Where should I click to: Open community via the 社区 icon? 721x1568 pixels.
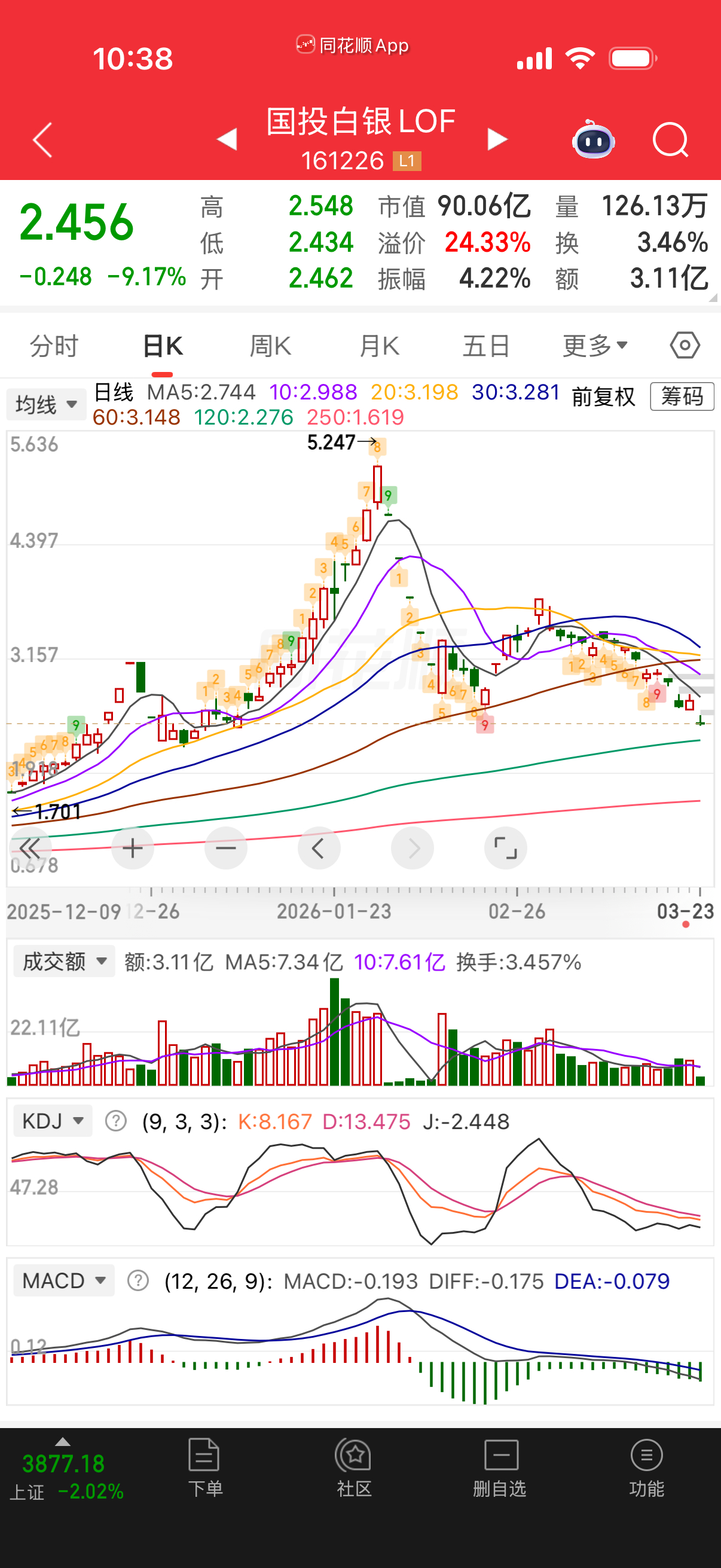point(355,1467)
